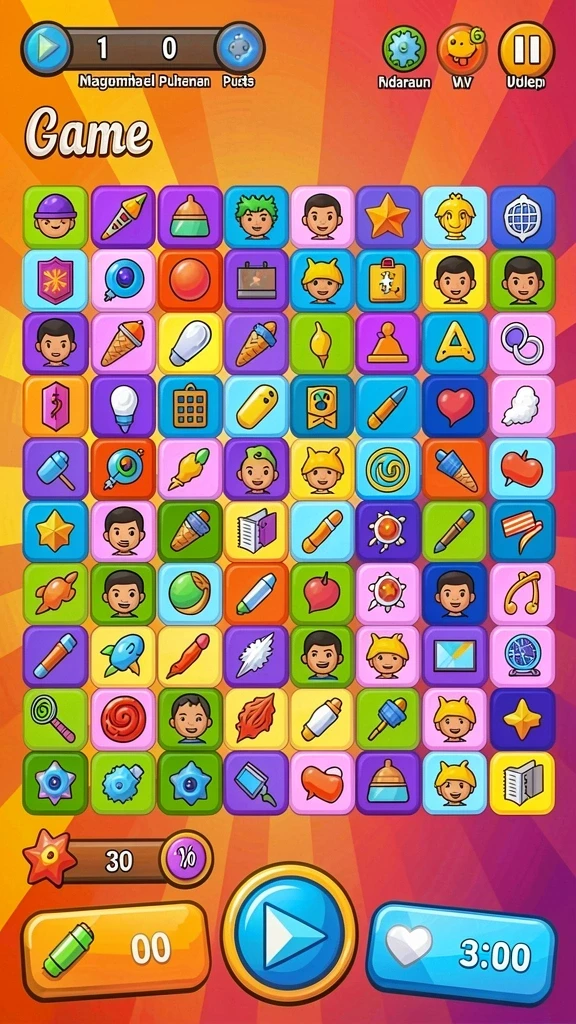This screenshot has height=1024, width=576.
Task: Select the blue rocket tile
Action: pyautogui.click(x=123, y=656)
